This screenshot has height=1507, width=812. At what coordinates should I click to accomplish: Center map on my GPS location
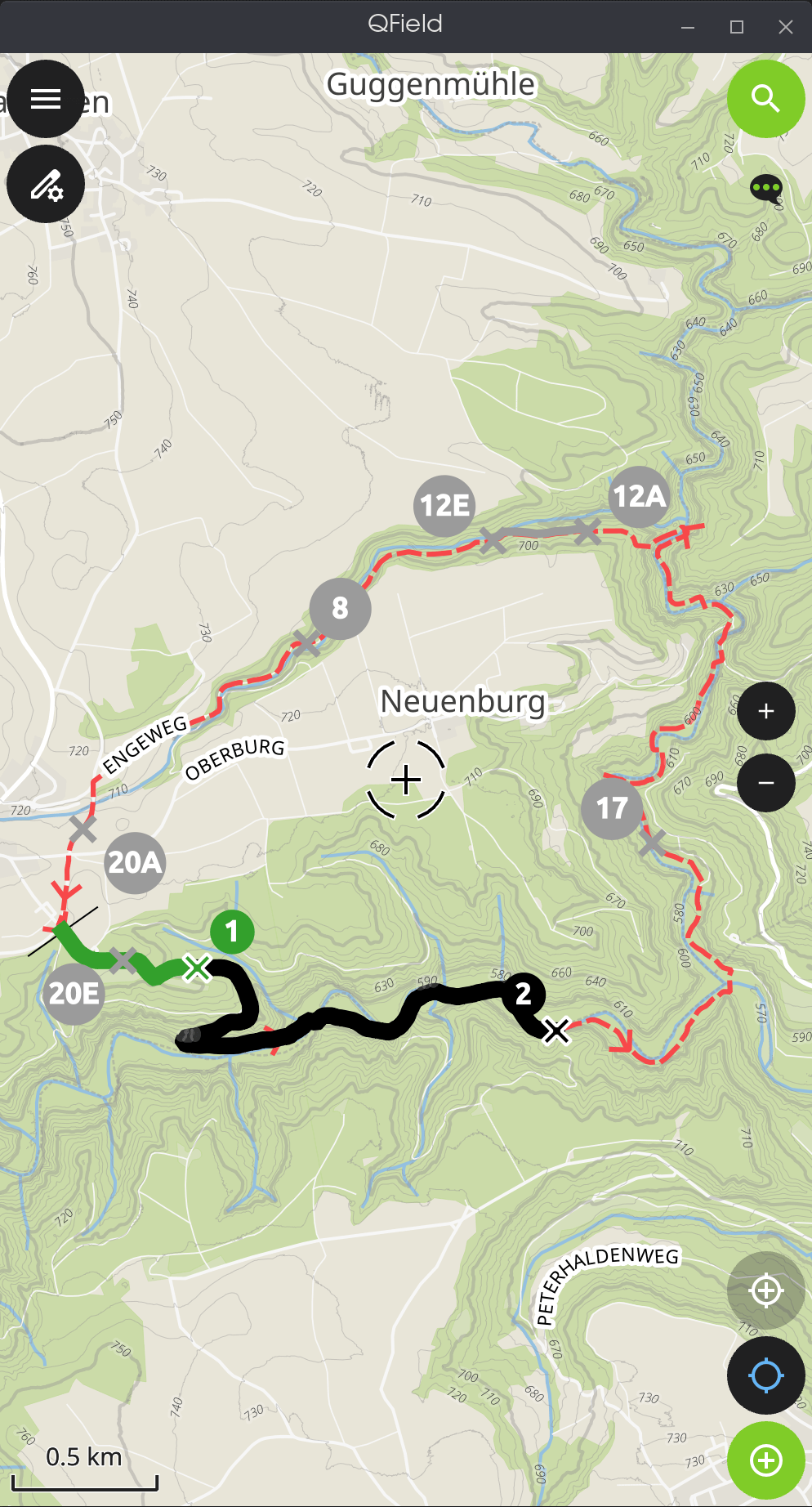(x=765, y=1375)
